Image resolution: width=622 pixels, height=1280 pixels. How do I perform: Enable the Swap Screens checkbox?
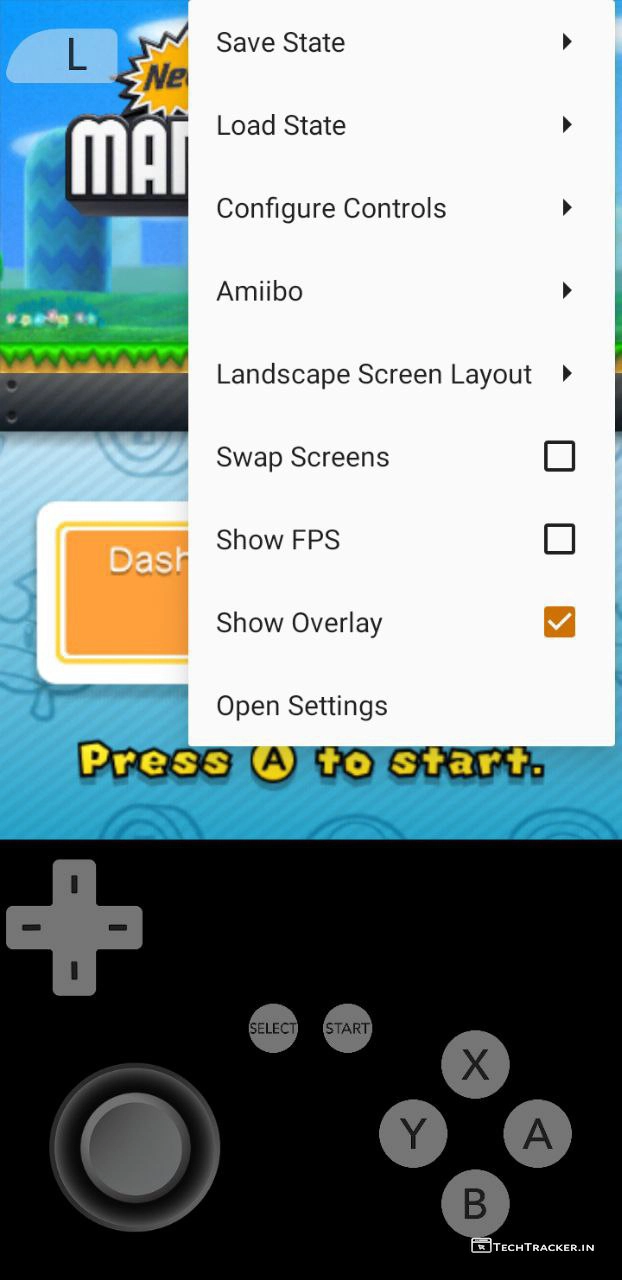[x=559, y=457]
